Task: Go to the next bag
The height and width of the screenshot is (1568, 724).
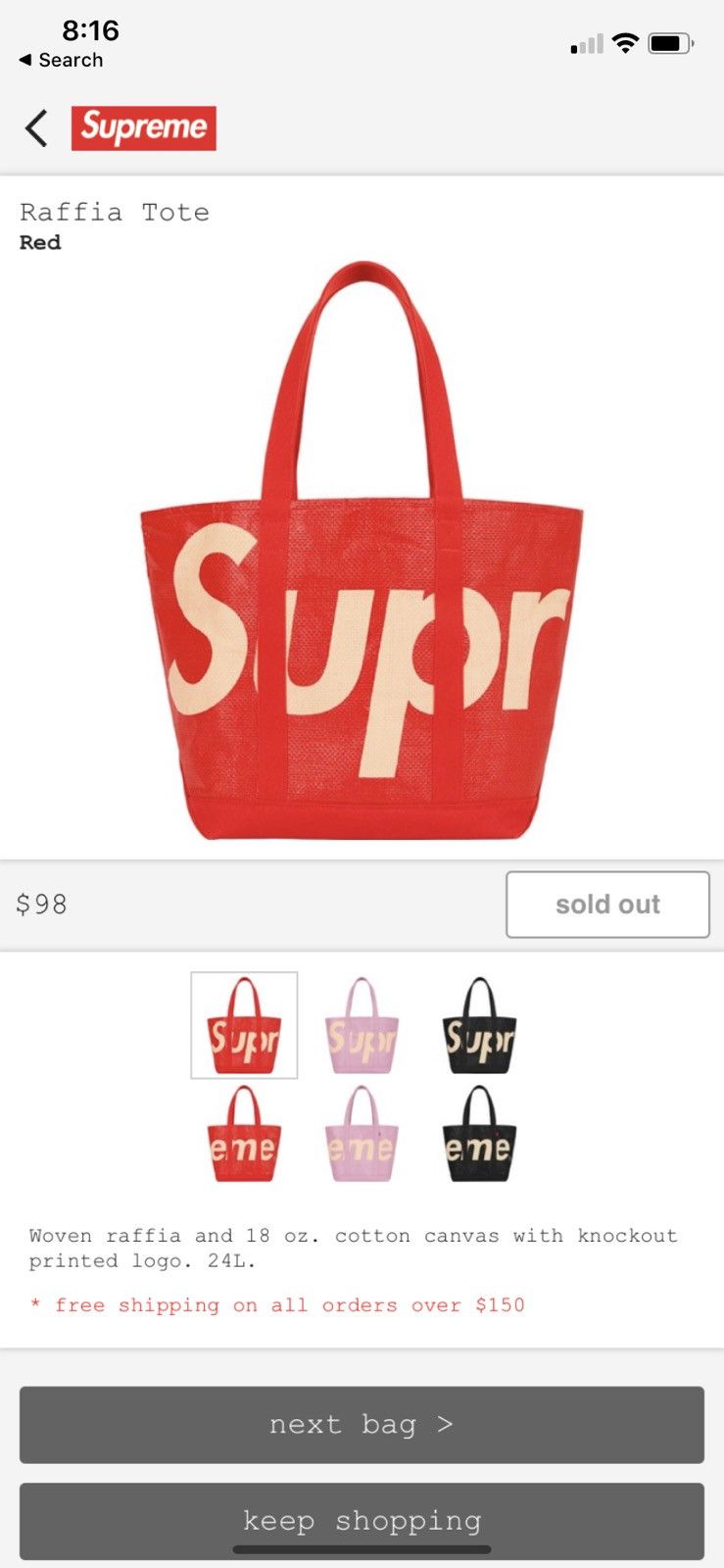Action: [362, 1425]
